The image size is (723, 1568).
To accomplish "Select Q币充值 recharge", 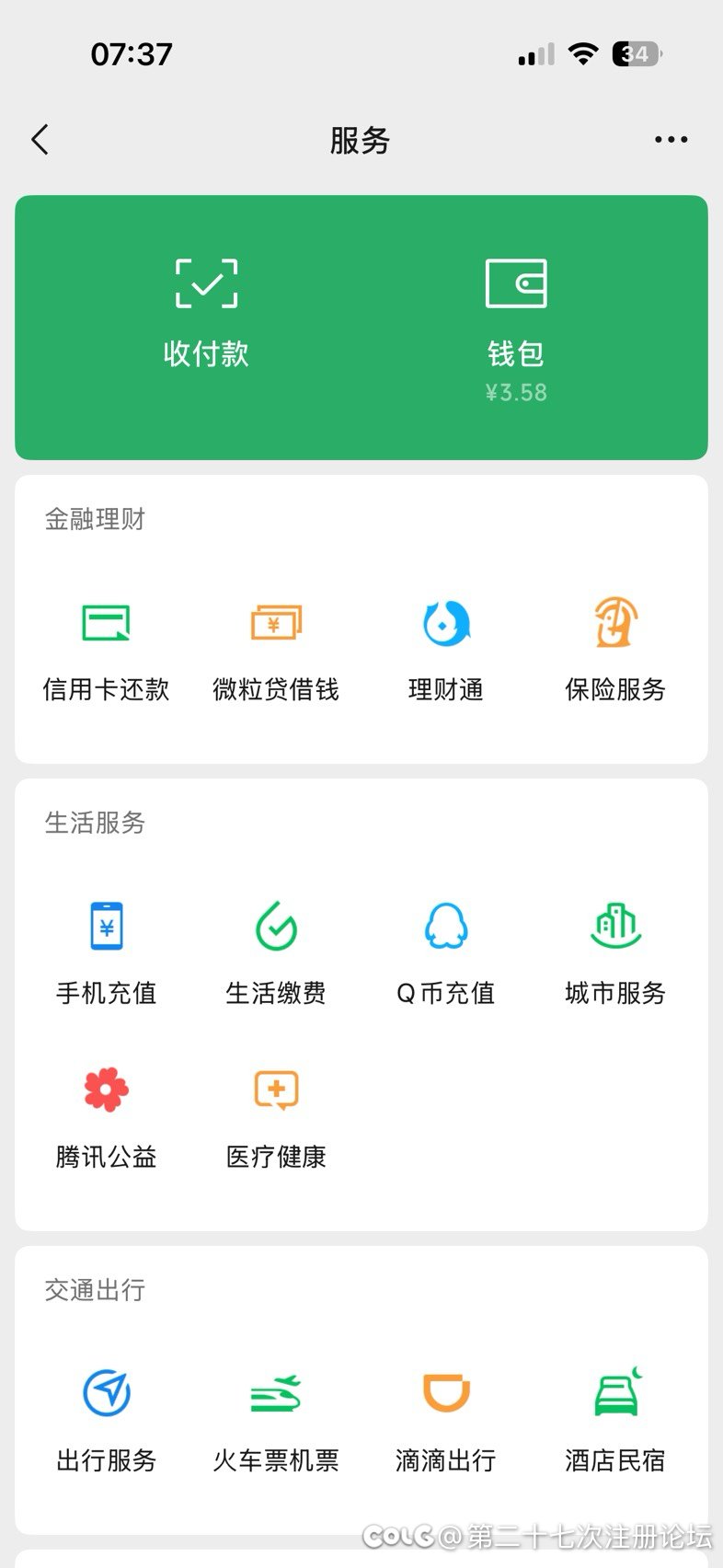I will (446, 954).
